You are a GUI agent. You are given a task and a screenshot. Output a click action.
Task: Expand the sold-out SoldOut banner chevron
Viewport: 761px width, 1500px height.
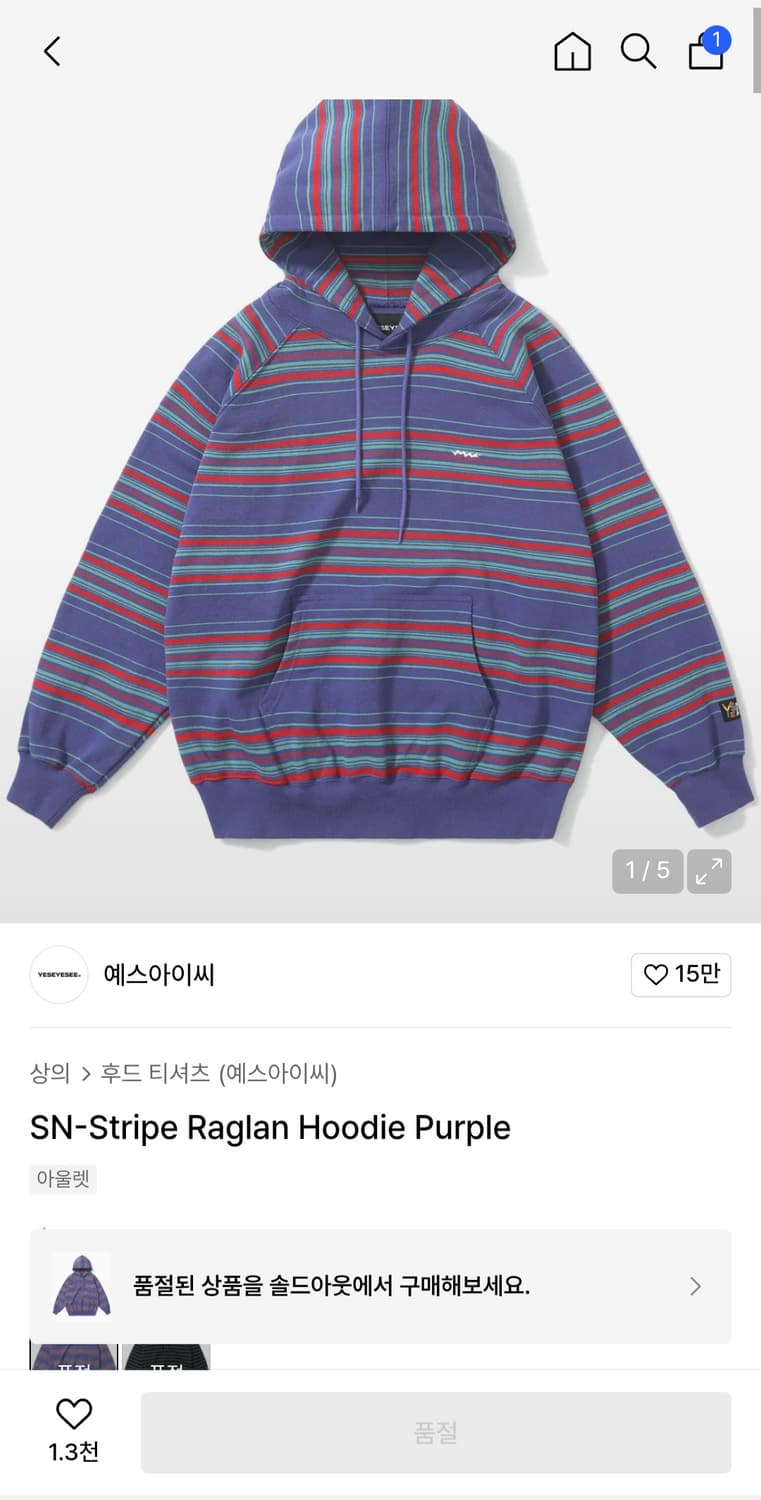click(695, 1286)
